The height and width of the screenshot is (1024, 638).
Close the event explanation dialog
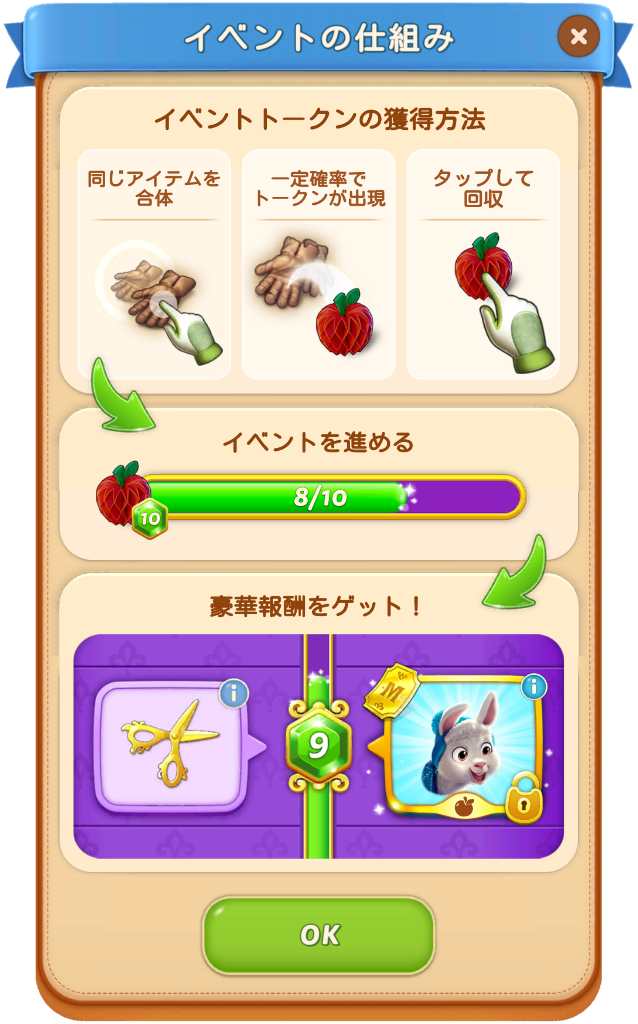pos(578,37)
